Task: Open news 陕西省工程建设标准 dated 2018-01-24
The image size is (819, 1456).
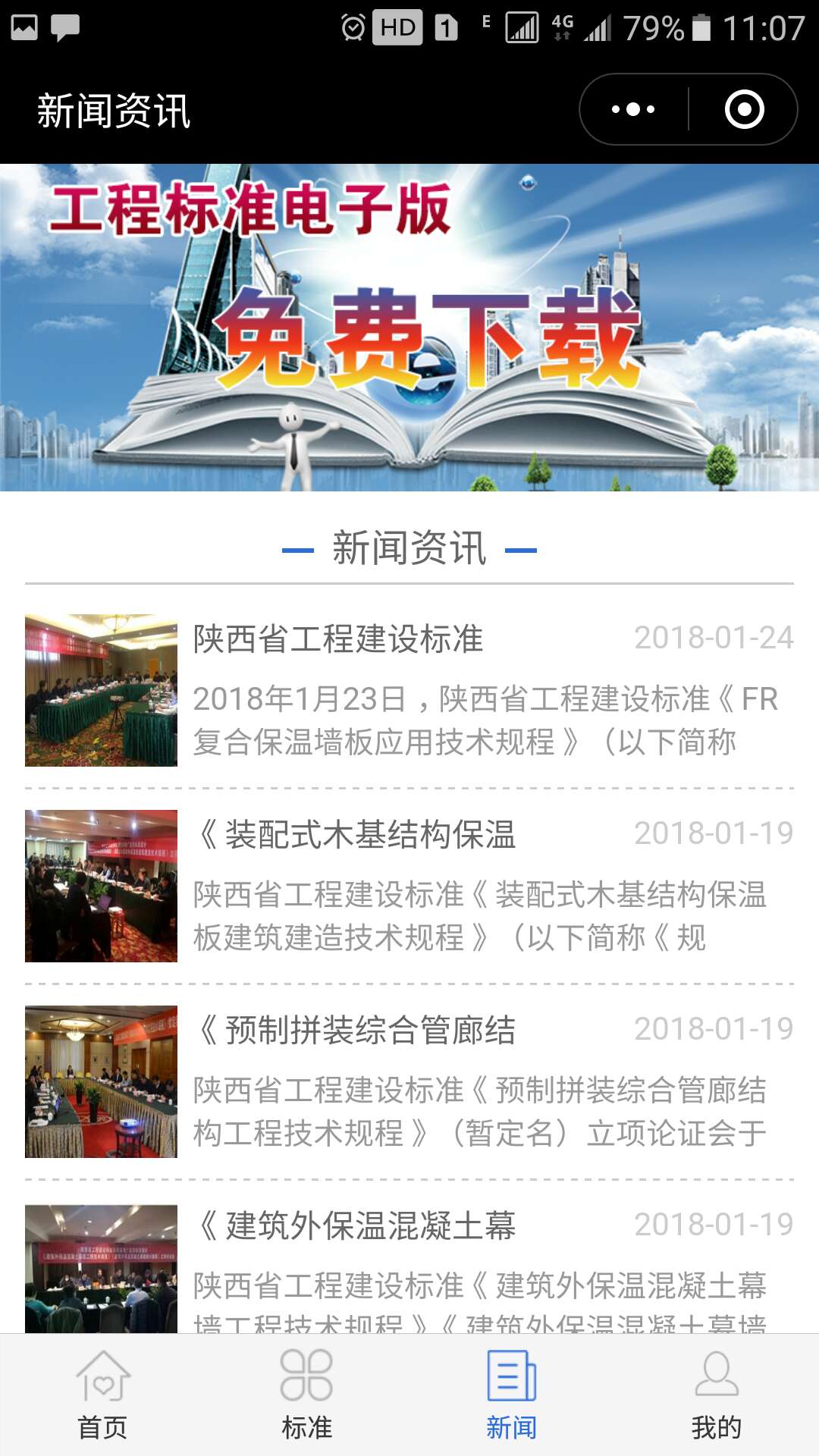Action: coord(409,690)
